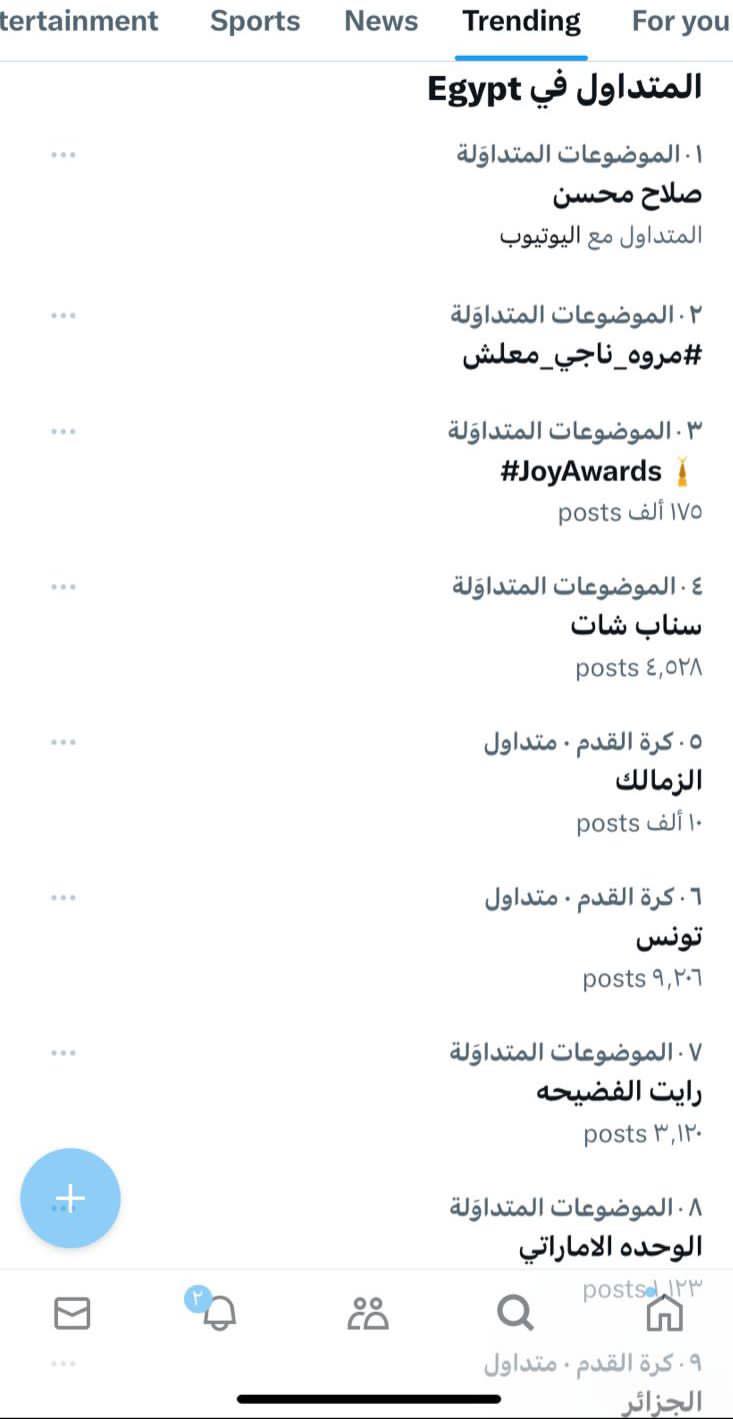The image size is (733, 1419).
Task: Select the Entertainment tab
Action: 78,21
